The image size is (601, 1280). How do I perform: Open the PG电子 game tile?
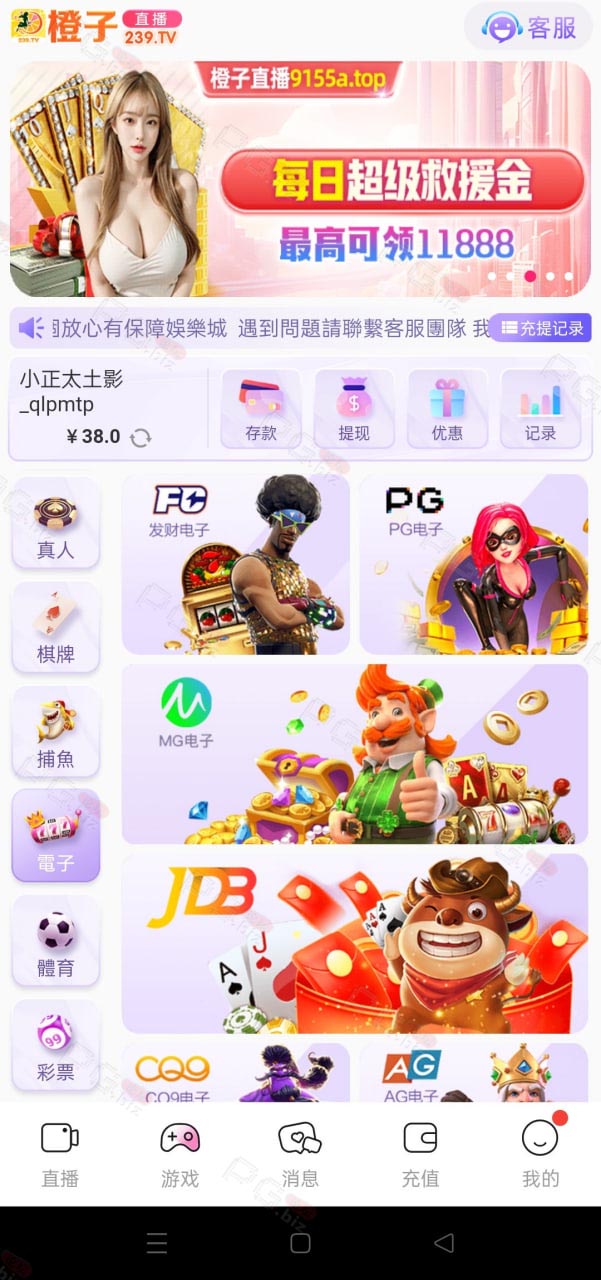click(474, 565)
